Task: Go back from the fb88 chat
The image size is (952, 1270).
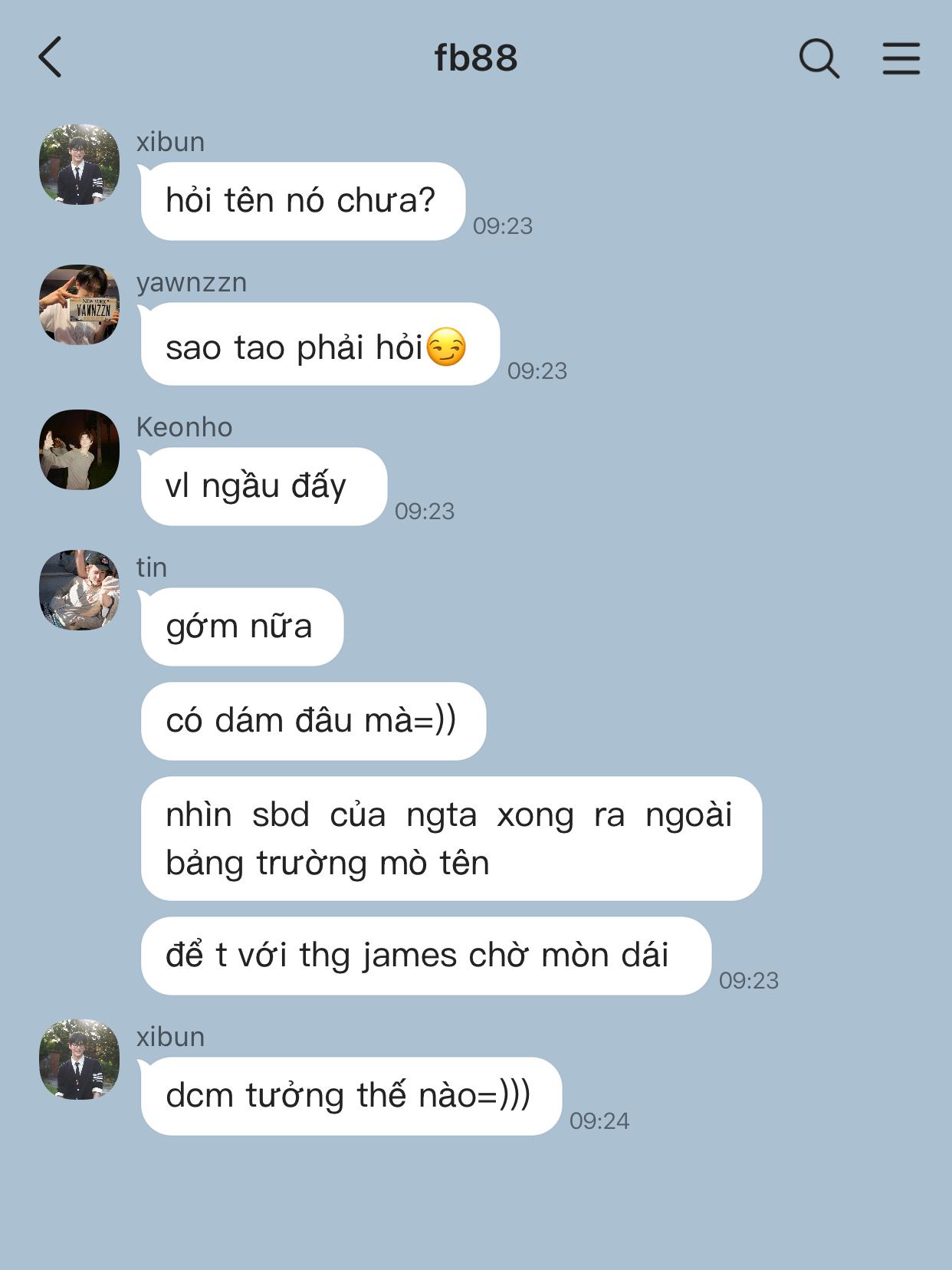Action: point(51,58)
